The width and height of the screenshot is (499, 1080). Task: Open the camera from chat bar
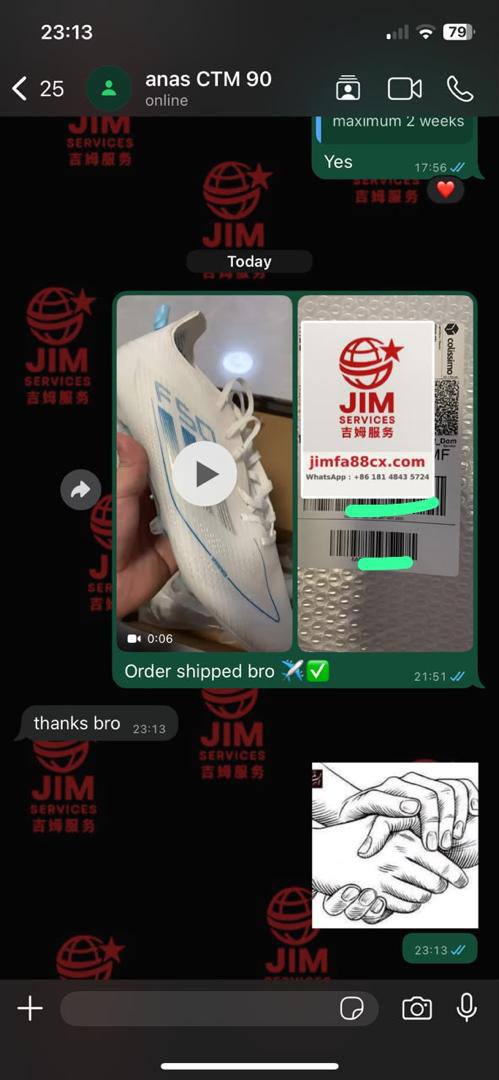tap(417, 1009)
